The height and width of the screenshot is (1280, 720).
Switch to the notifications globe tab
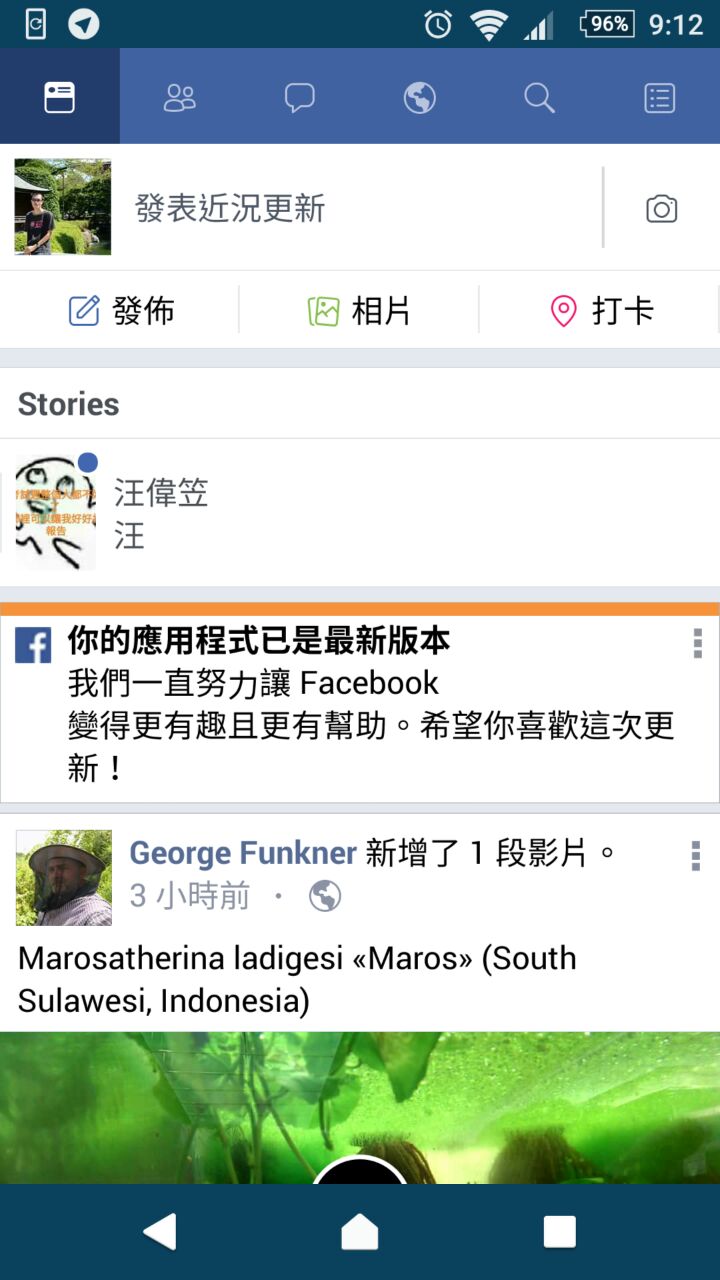[420, 97]
